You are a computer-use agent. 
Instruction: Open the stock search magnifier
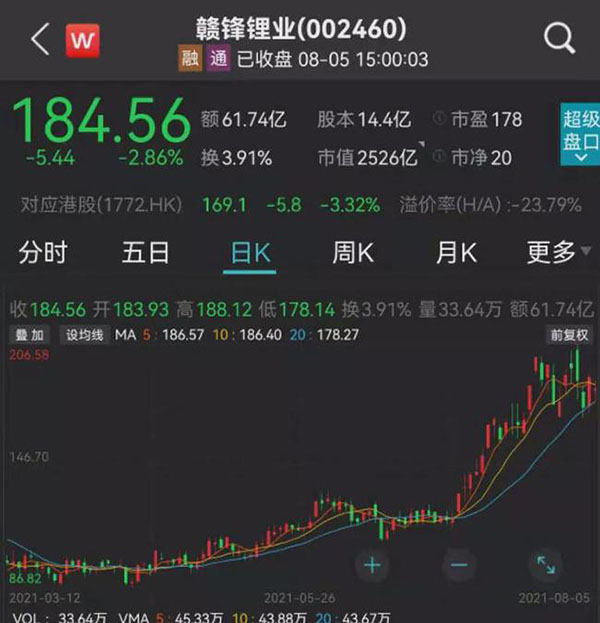[557, 39]
